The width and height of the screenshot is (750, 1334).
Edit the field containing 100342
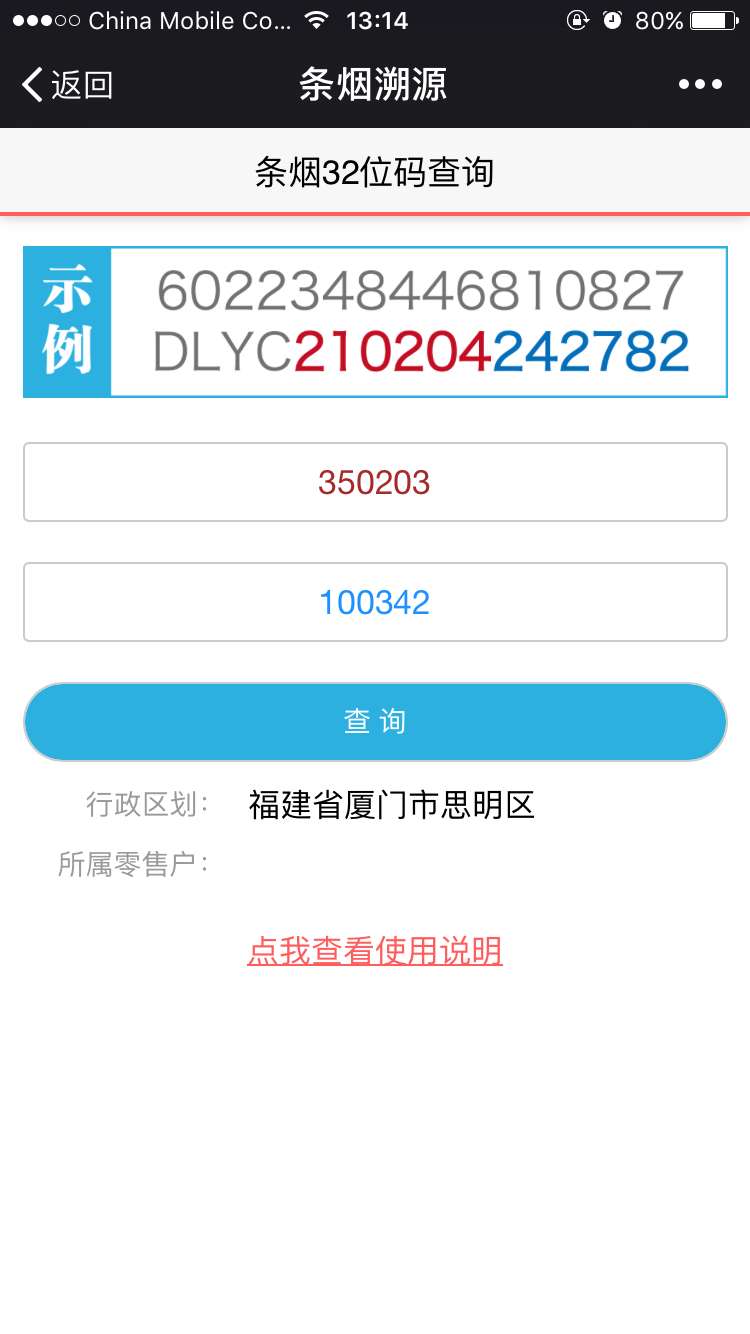click(375, 602)
